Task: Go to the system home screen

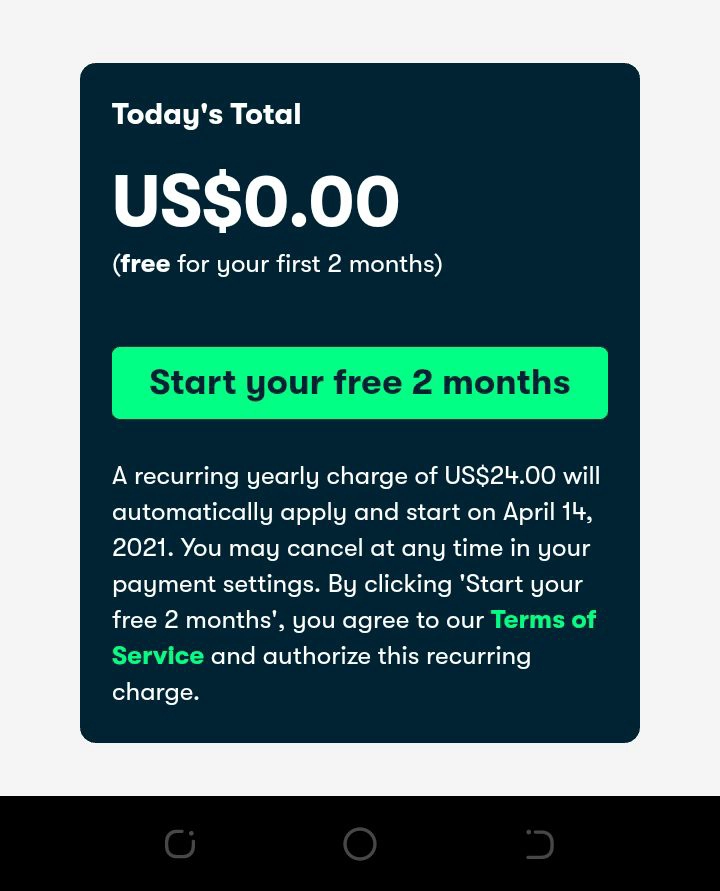Action: [359, 844]
